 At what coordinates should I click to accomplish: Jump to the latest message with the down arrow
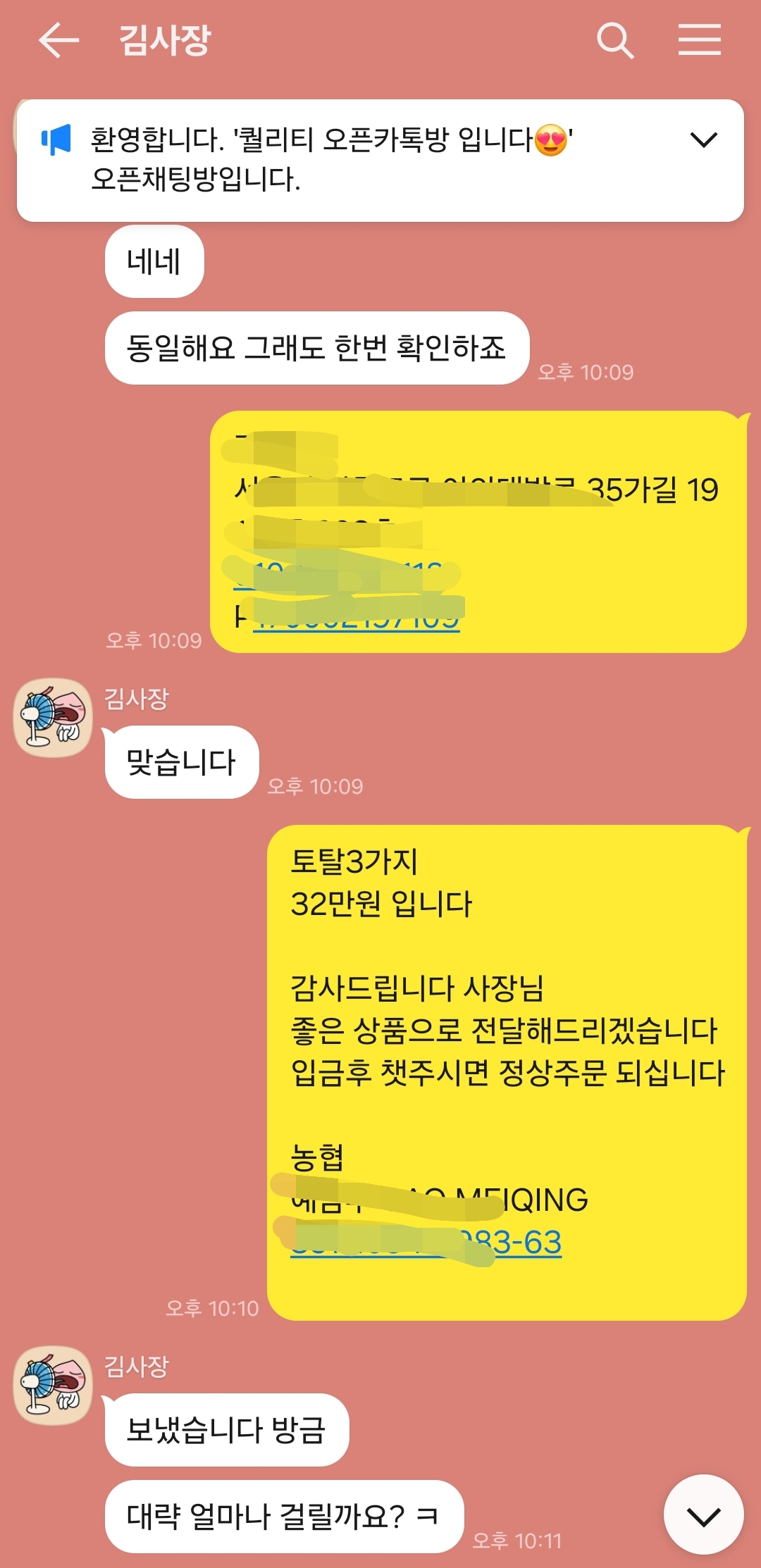click(x=703, y=1514)
